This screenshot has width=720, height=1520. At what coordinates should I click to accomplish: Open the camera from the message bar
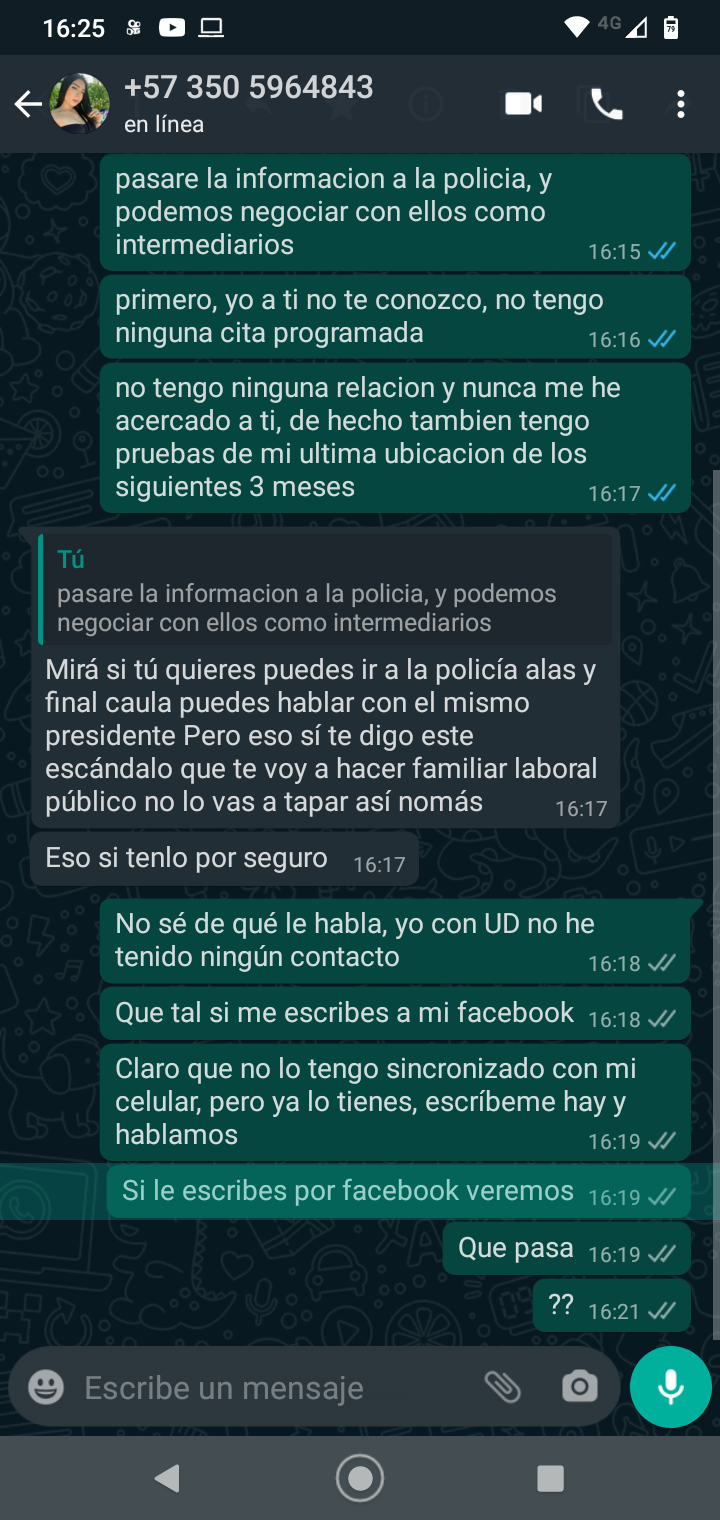pos(579,1387)
